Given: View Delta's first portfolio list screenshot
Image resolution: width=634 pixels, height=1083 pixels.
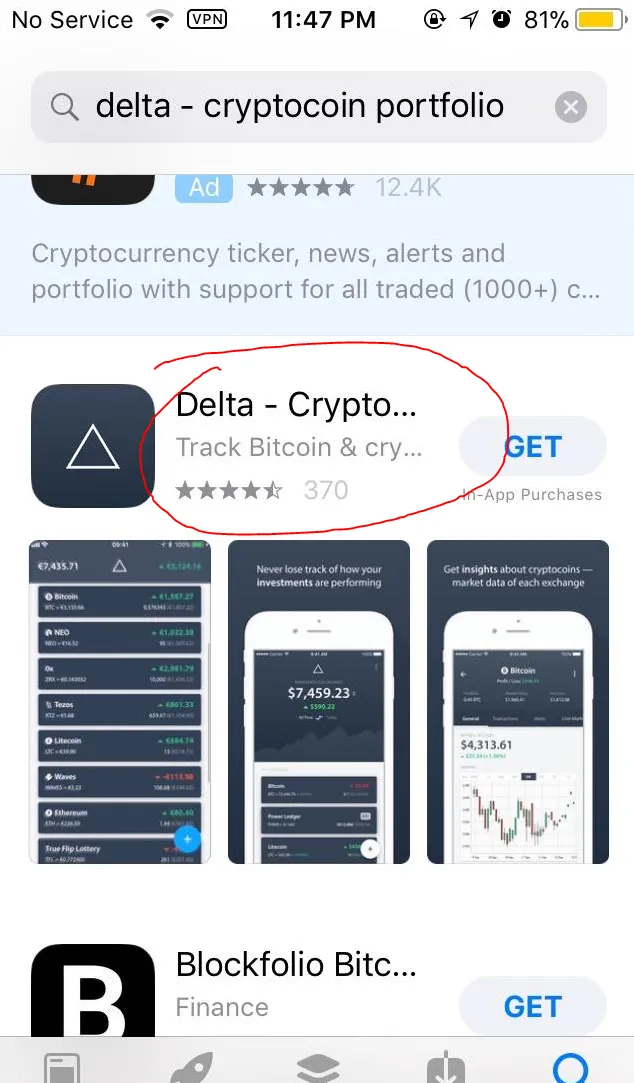Looking at the screenshot, I should (x=119, y=702).
